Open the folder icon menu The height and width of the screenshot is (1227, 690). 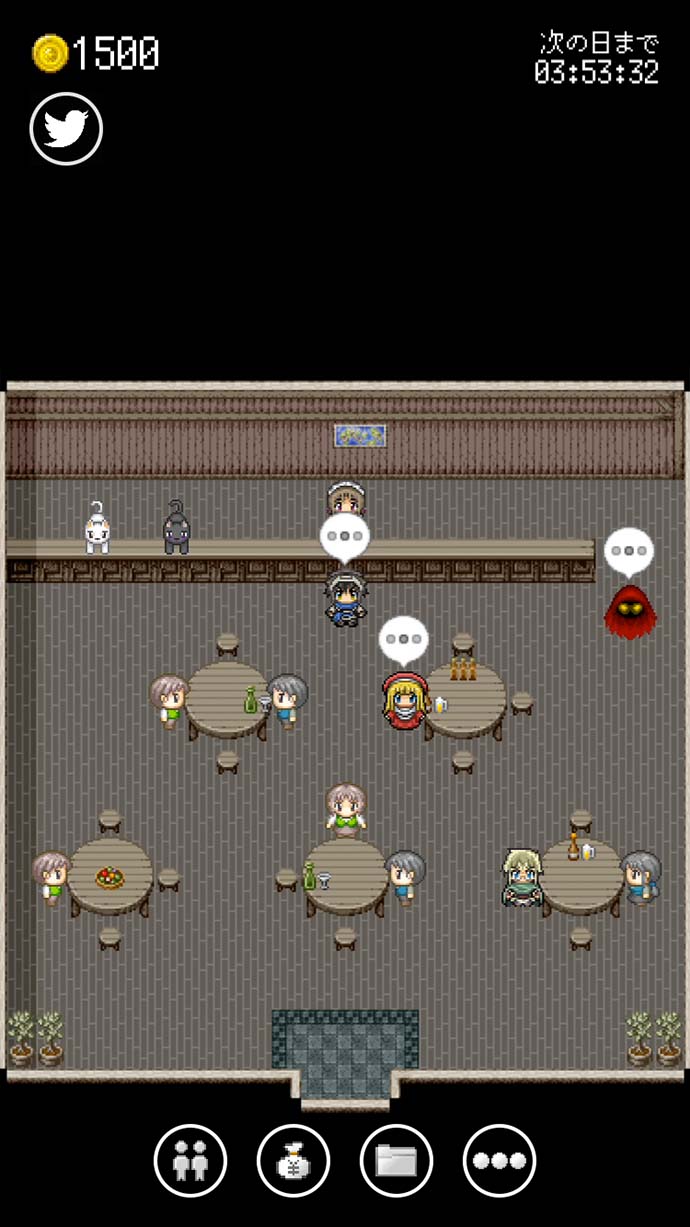pyautogui.click(x=396, y=1161)
